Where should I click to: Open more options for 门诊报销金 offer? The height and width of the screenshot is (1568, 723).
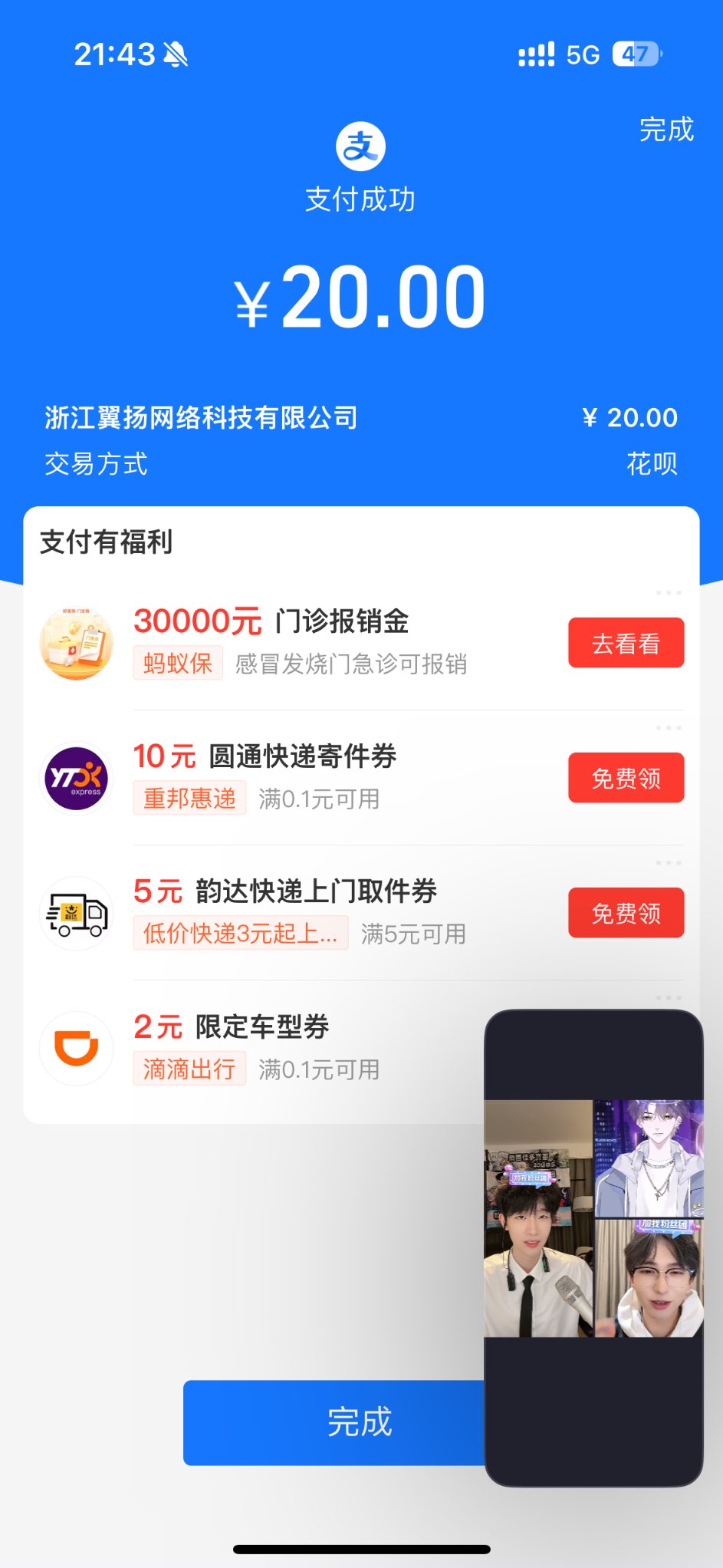pos(669,593)
